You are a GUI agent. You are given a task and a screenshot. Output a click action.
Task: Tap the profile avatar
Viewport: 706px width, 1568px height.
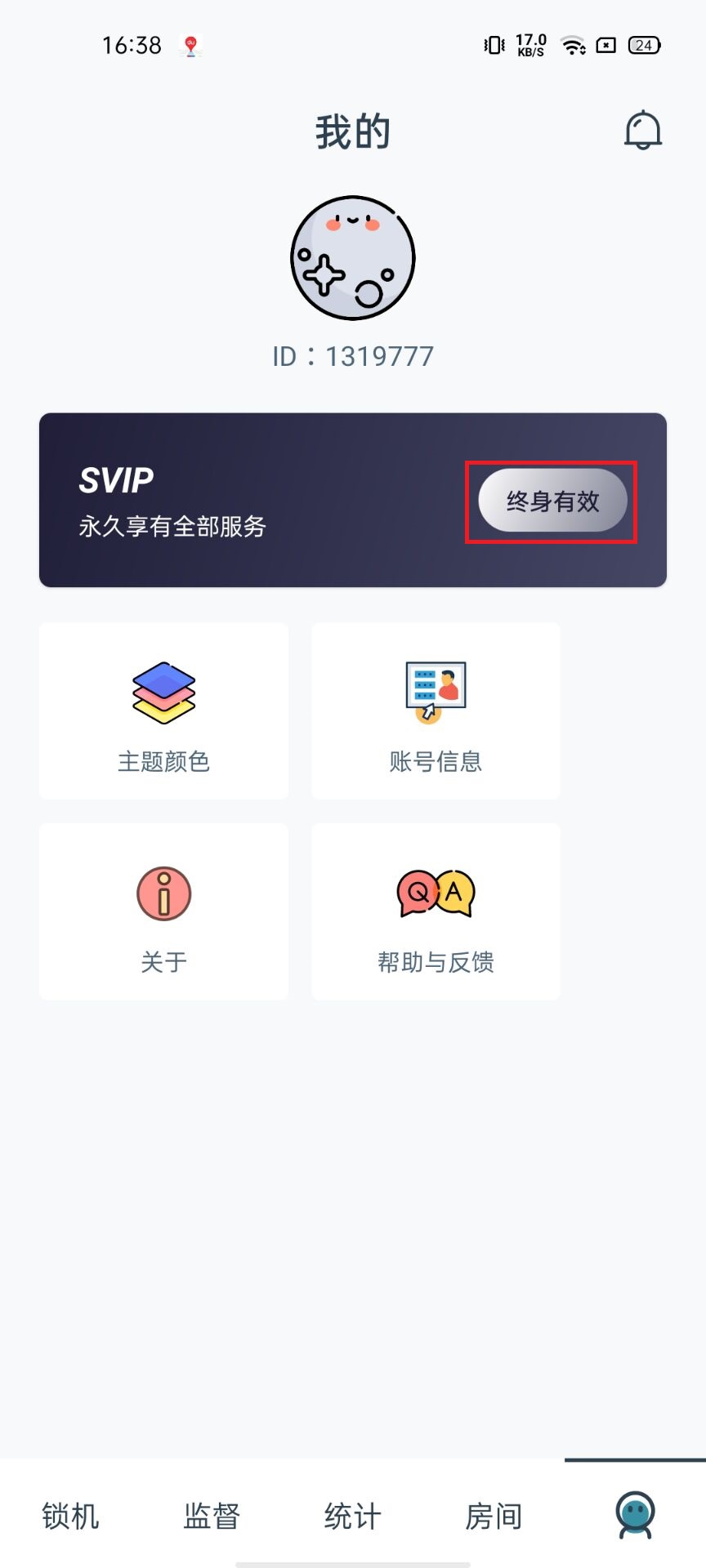pyautogui.click(x=353, y=258)
